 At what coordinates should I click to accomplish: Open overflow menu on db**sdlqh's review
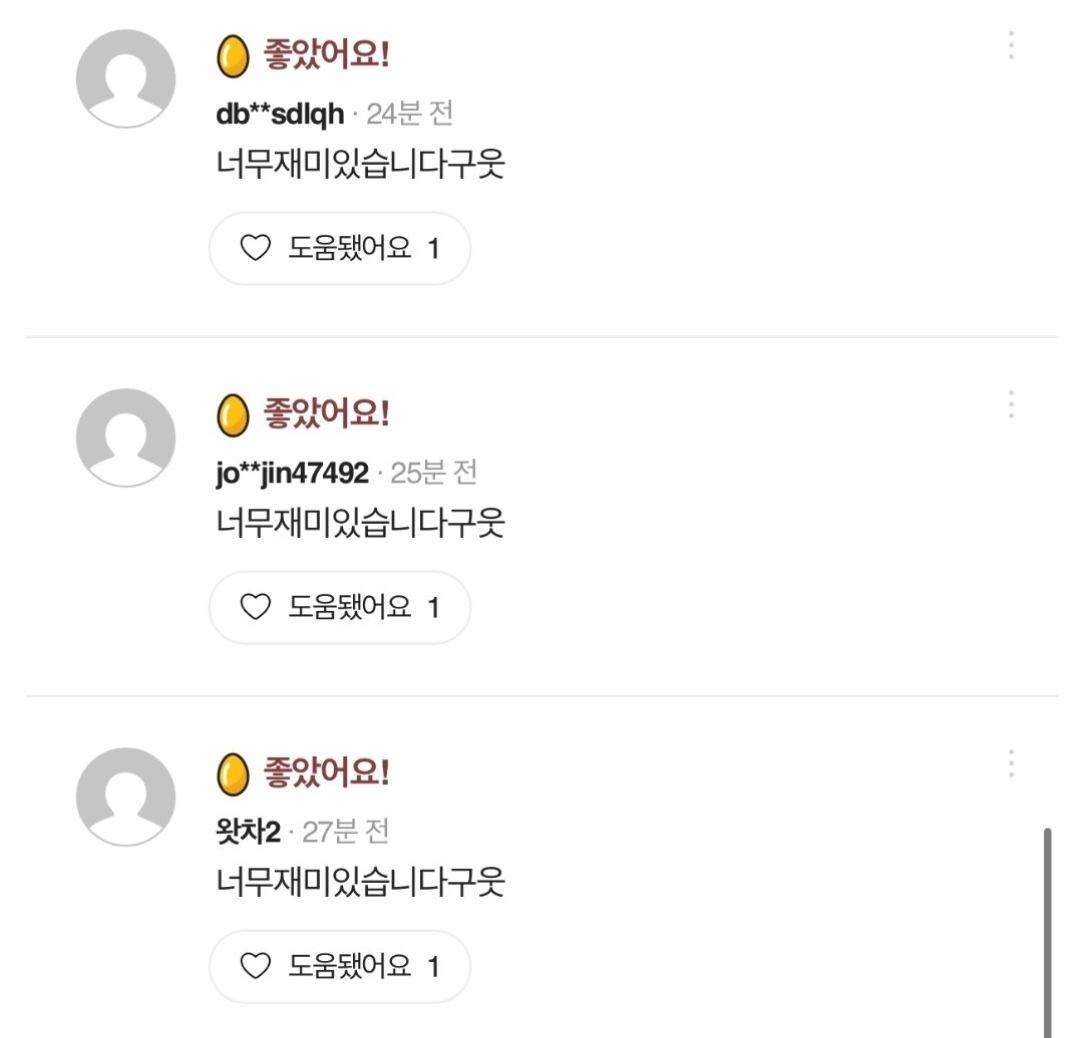click(1011, 45)
